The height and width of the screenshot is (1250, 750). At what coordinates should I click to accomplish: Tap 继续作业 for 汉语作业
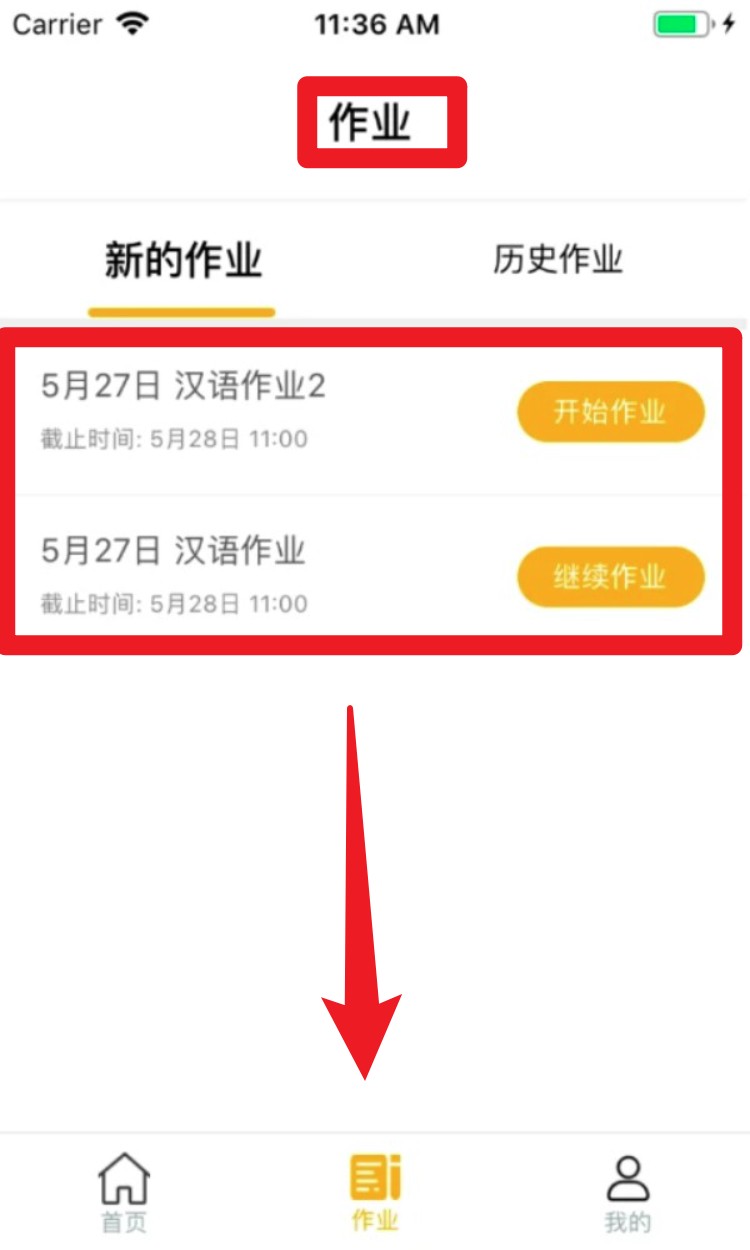tap(611, 577)
